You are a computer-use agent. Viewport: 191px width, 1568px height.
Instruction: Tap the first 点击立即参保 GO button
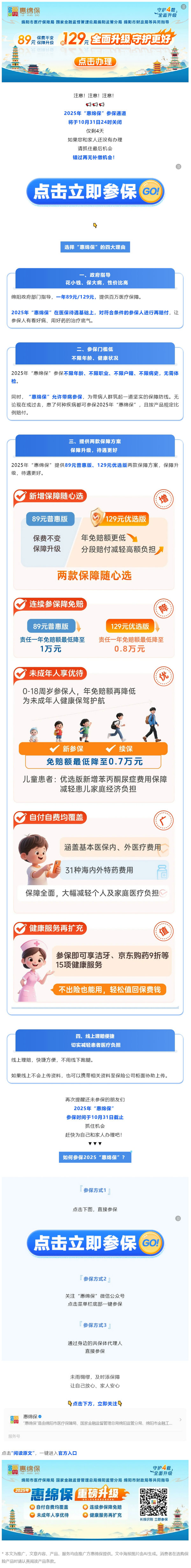(x=95, y=192)
